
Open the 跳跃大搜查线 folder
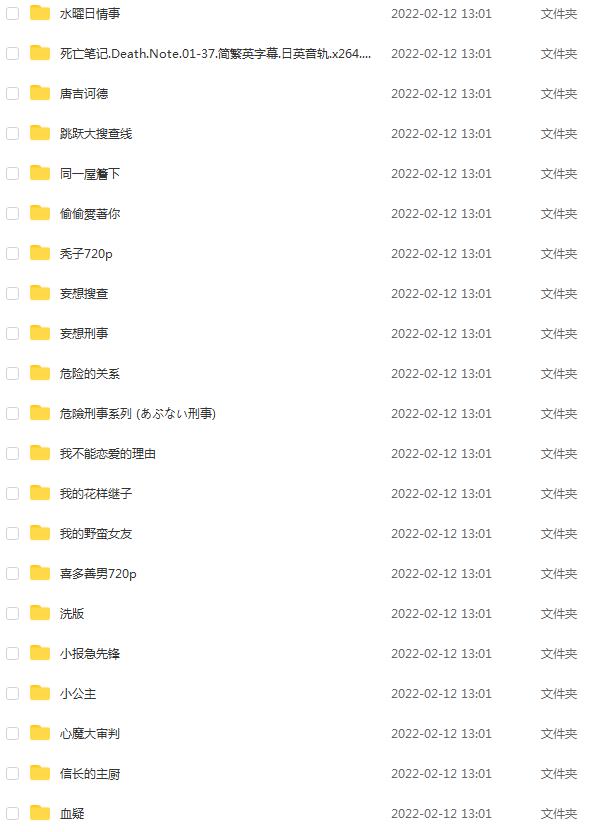(96, 134)
